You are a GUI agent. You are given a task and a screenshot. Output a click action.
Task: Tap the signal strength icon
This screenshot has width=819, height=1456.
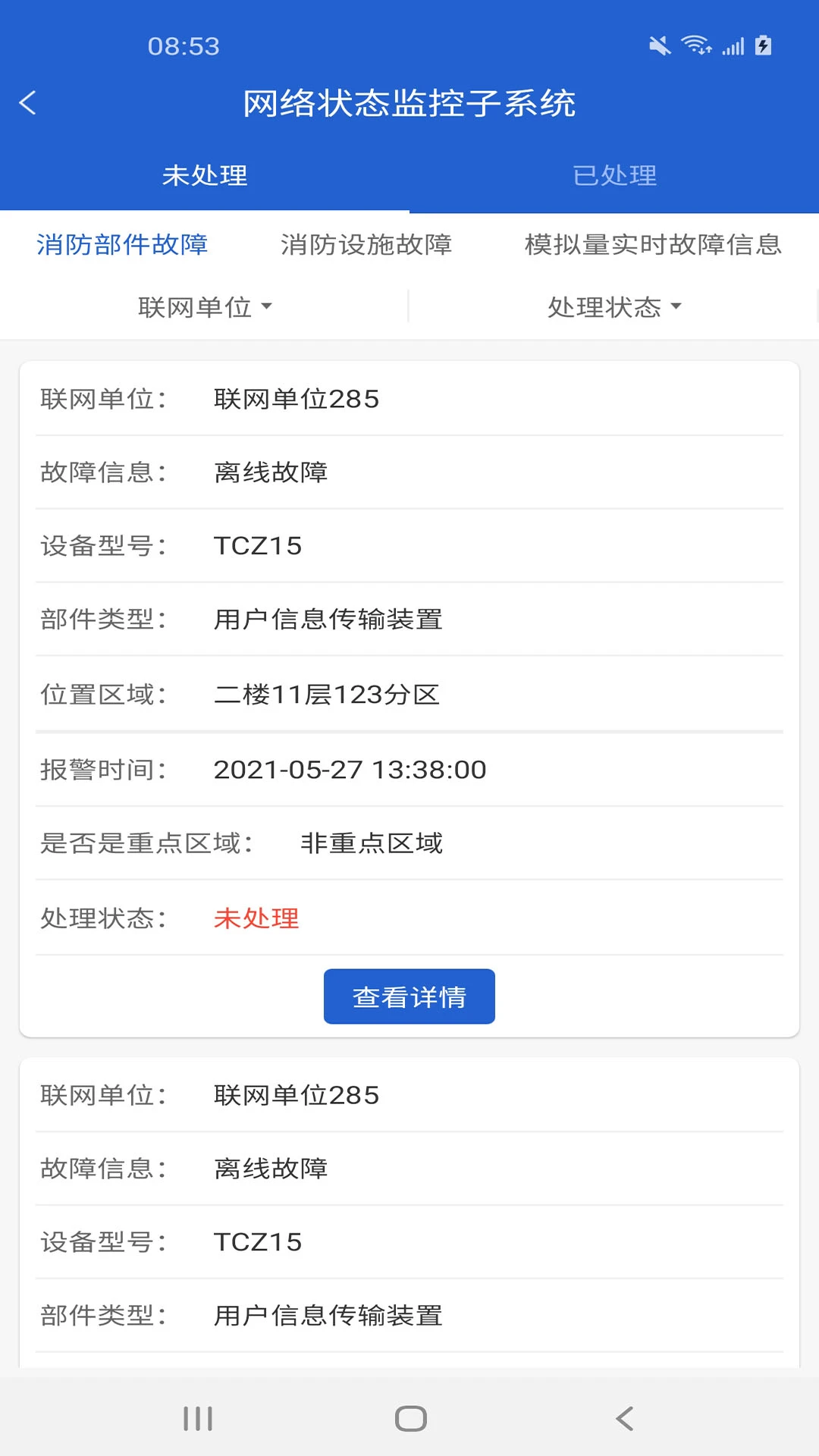coord(732,45)
